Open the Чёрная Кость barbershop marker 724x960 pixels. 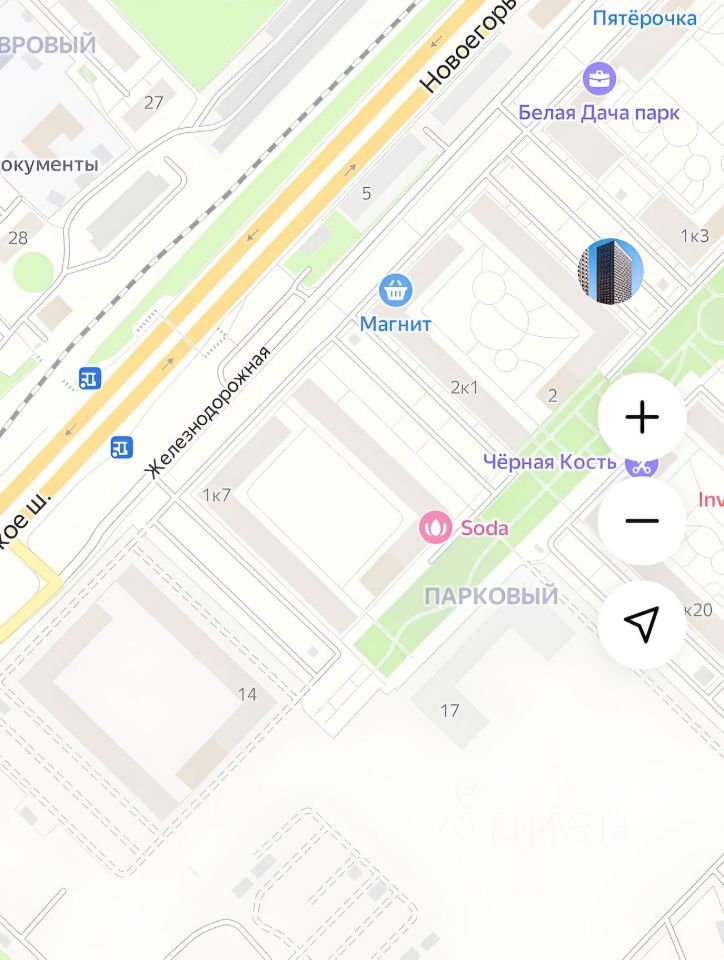point(640,465)
